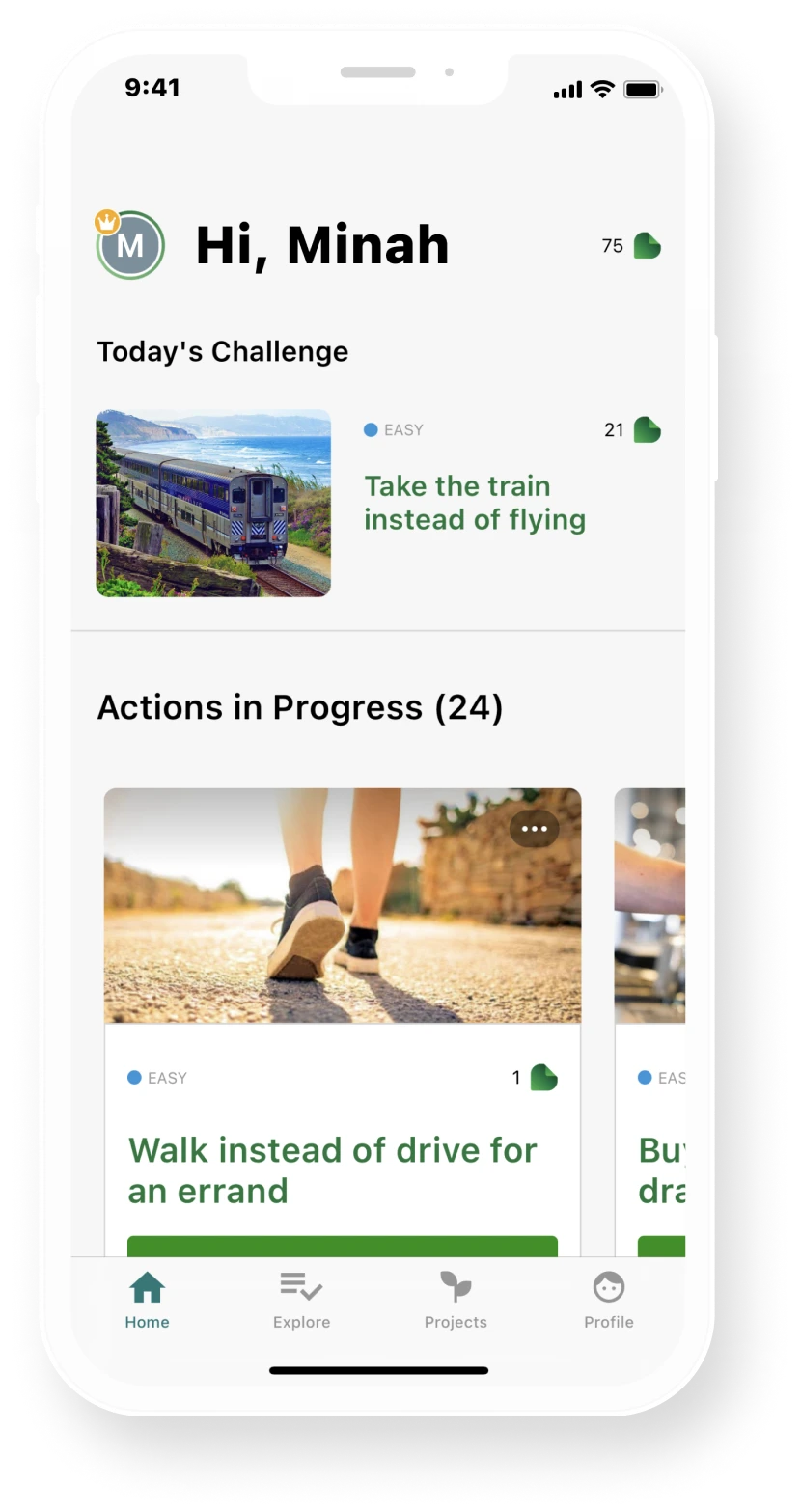Viewport: 801px width, 1512px height.
Task: Open the Walk instead of drive action
Action: 332,1169
